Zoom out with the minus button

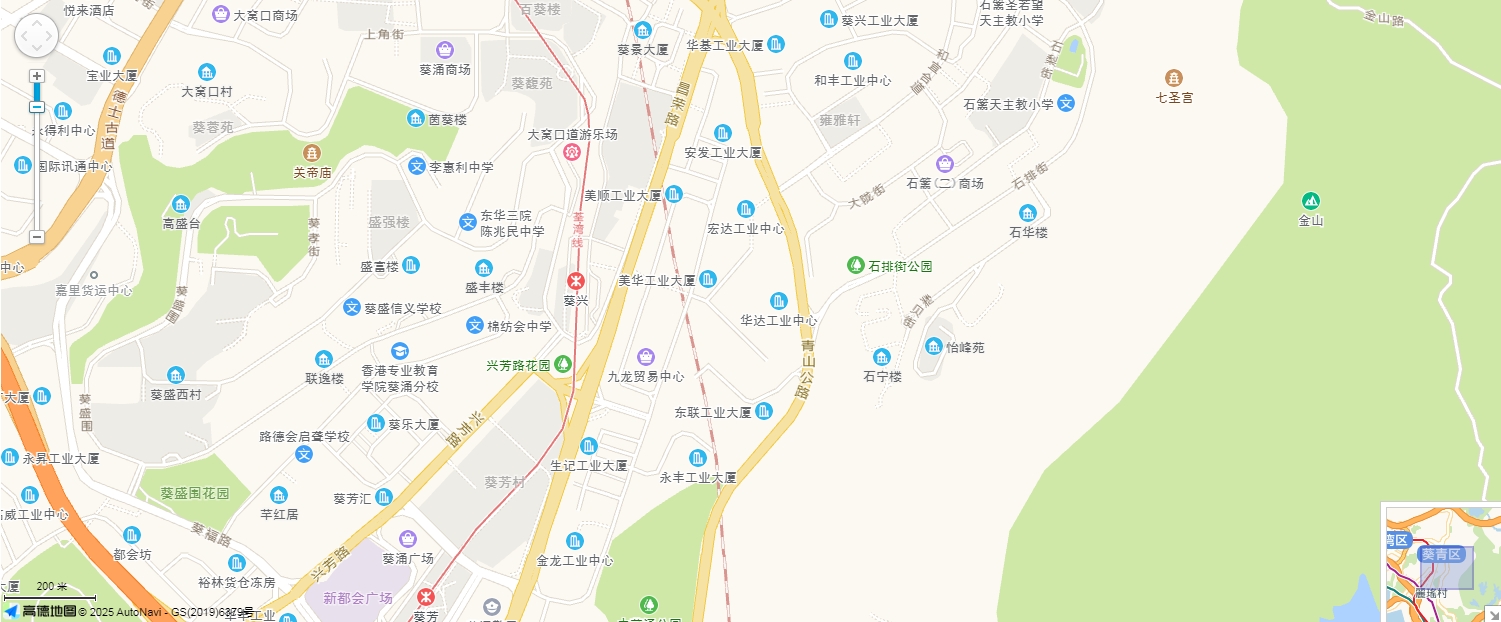pyautogui.click(x=37, y=237)
